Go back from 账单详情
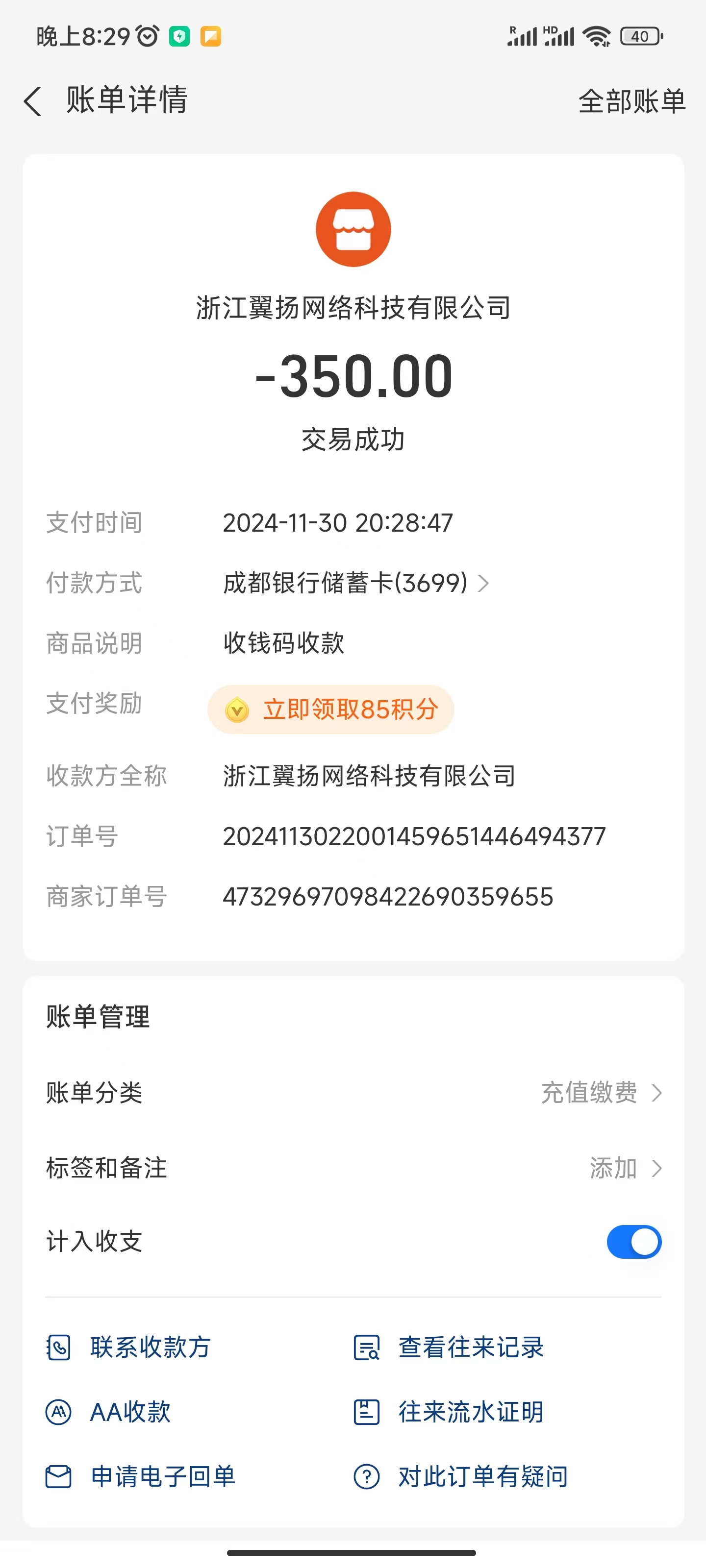706x1568 pixels. [33, 100]
